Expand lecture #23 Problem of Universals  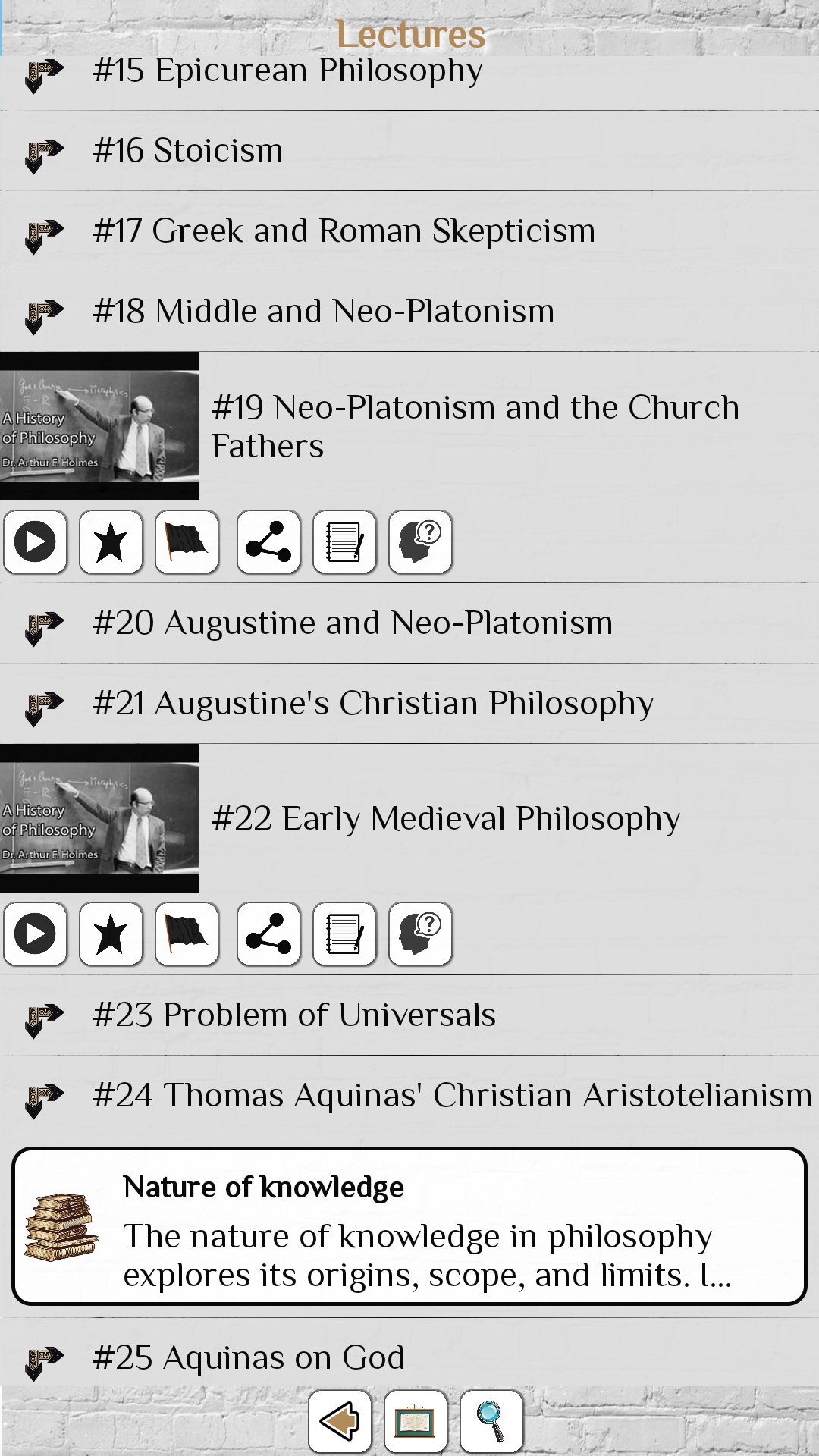tap(294, 1015)
